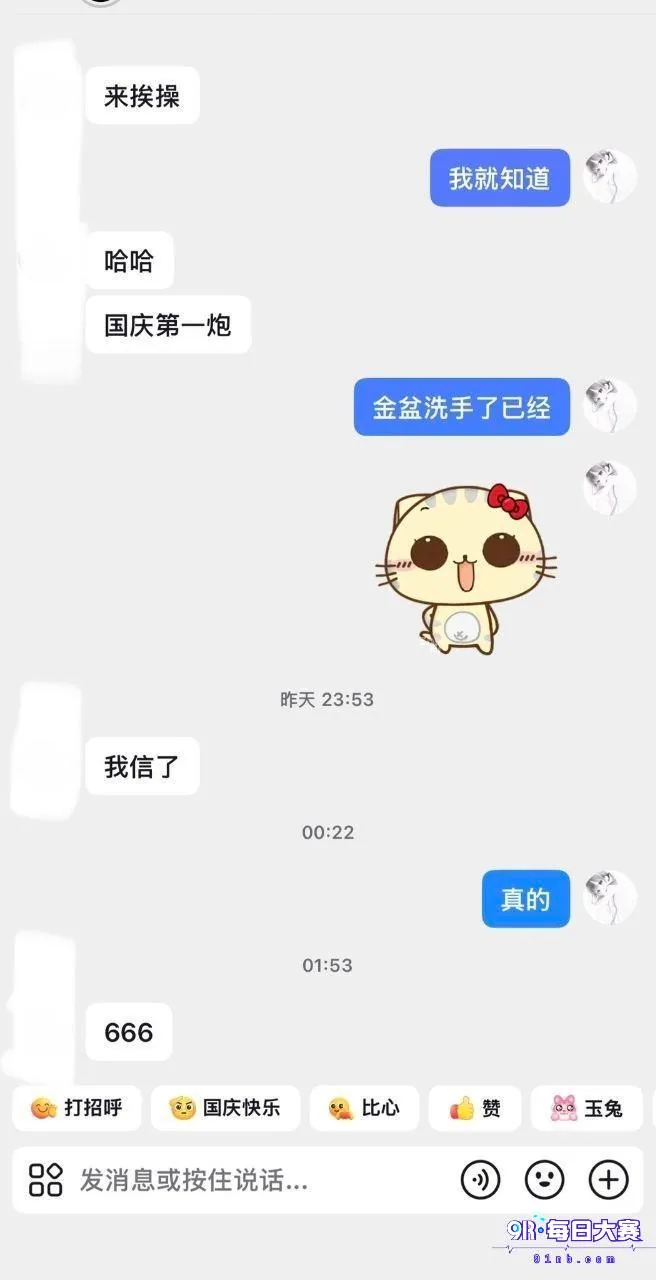Open the plus attachments menu
656x1280 pixels.
pyautogui.click(x=608, y=1180)
